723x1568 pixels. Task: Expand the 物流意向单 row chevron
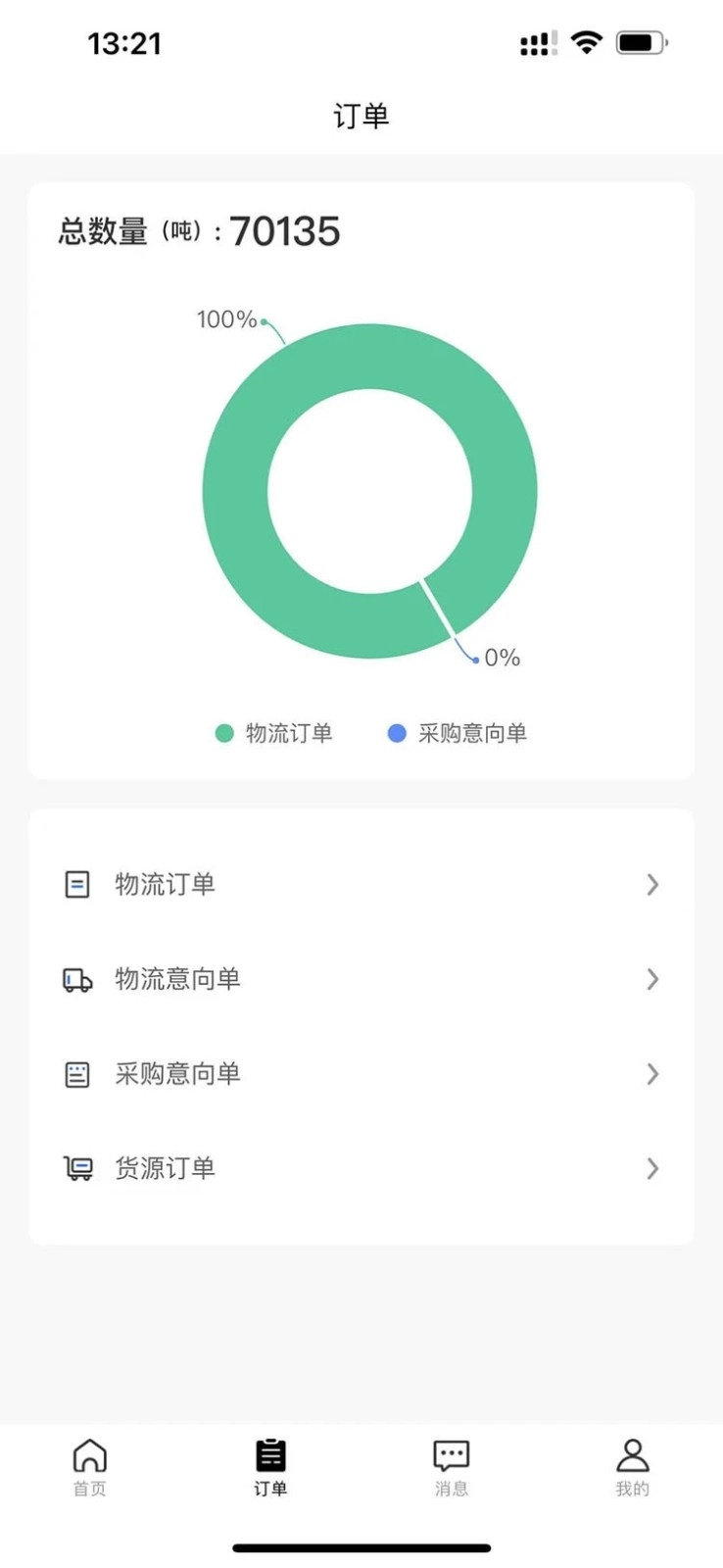[652, 978]
